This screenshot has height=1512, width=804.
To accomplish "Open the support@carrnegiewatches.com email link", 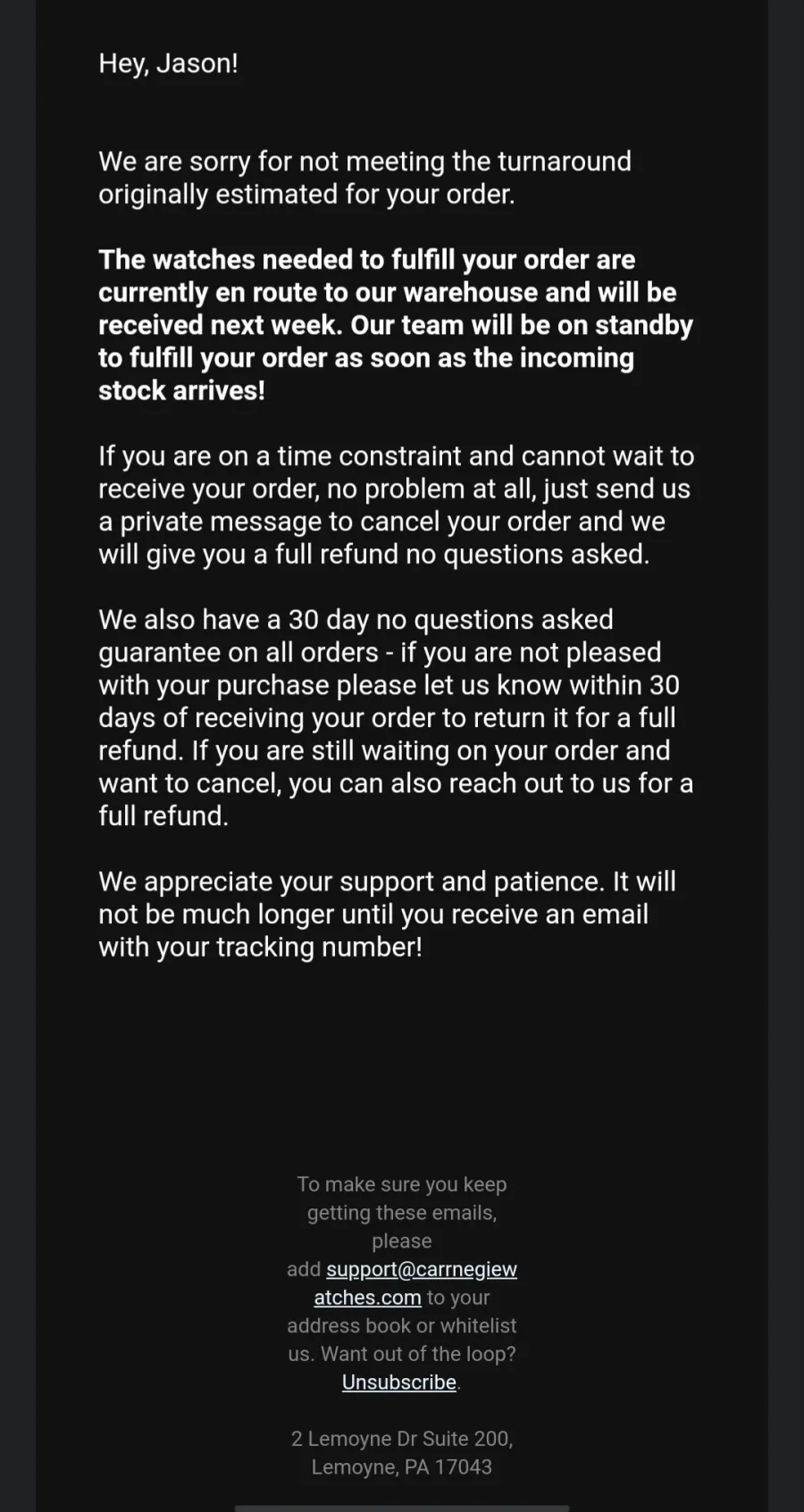I will (x=421, y=1269).
